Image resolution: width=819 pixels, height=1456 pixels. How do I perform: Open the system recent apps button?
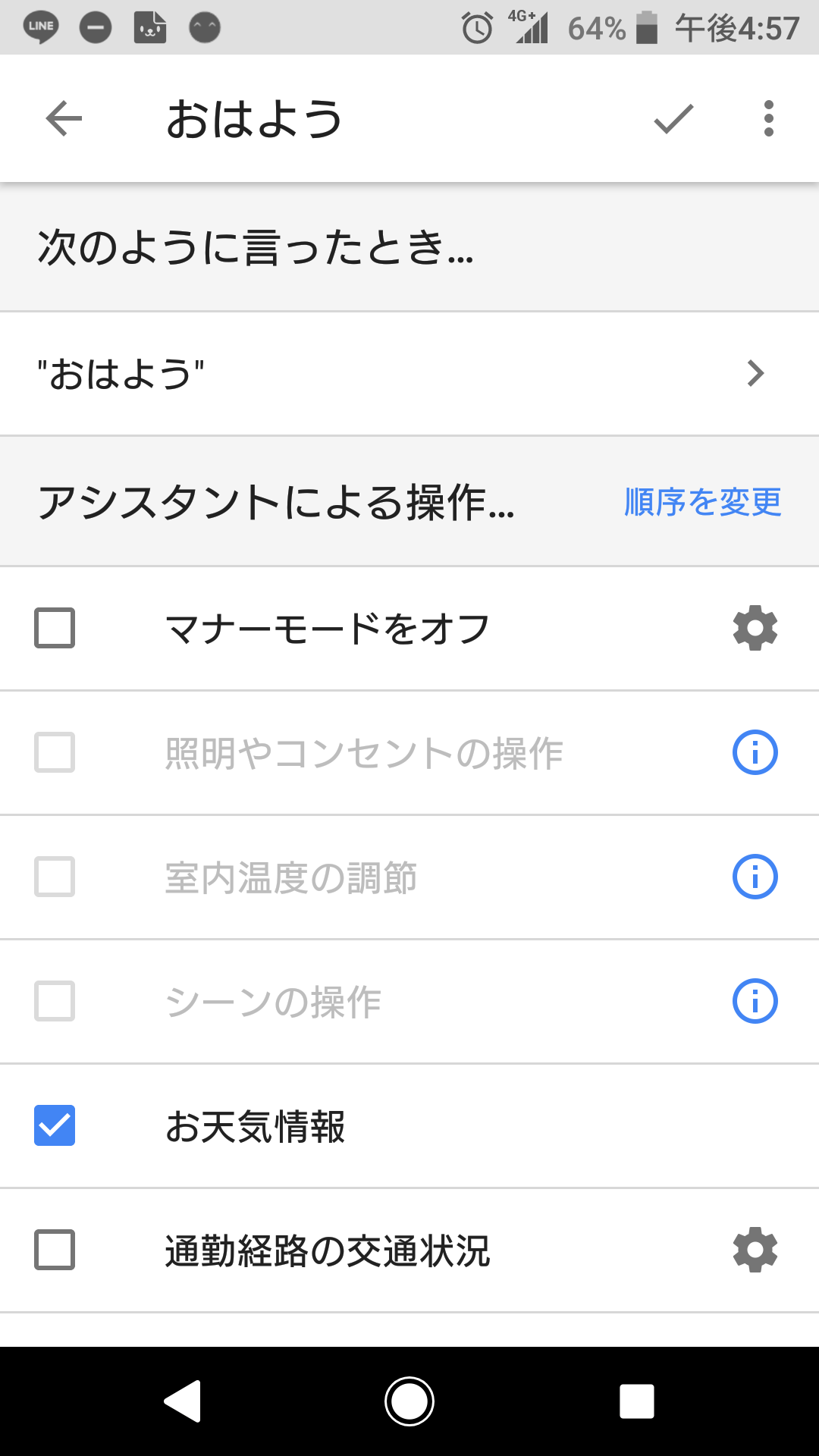tap(637, 1401)
